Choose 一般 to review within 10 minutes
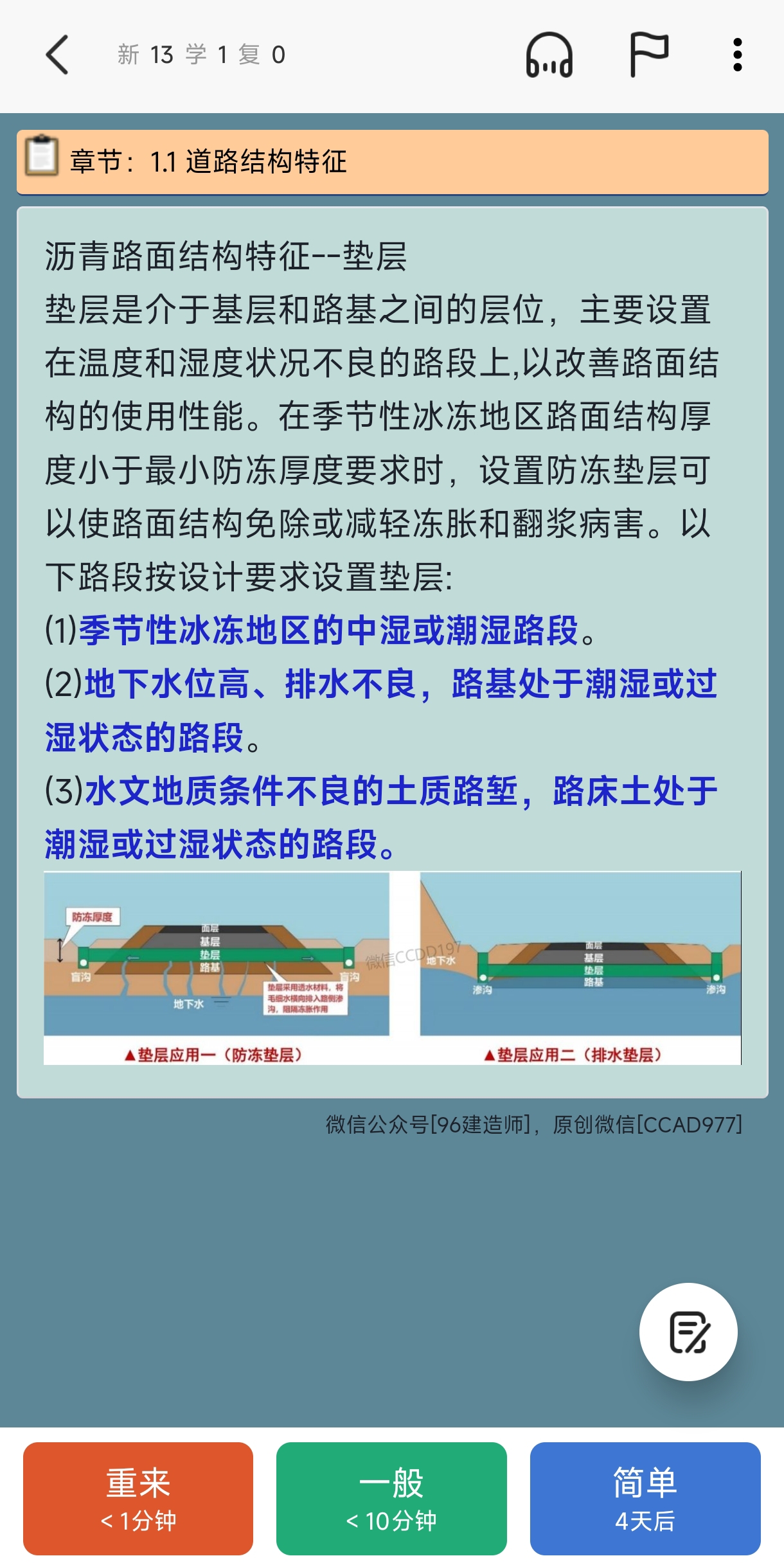Viewport: 784px width, 1565px height. click(391, 1498)
